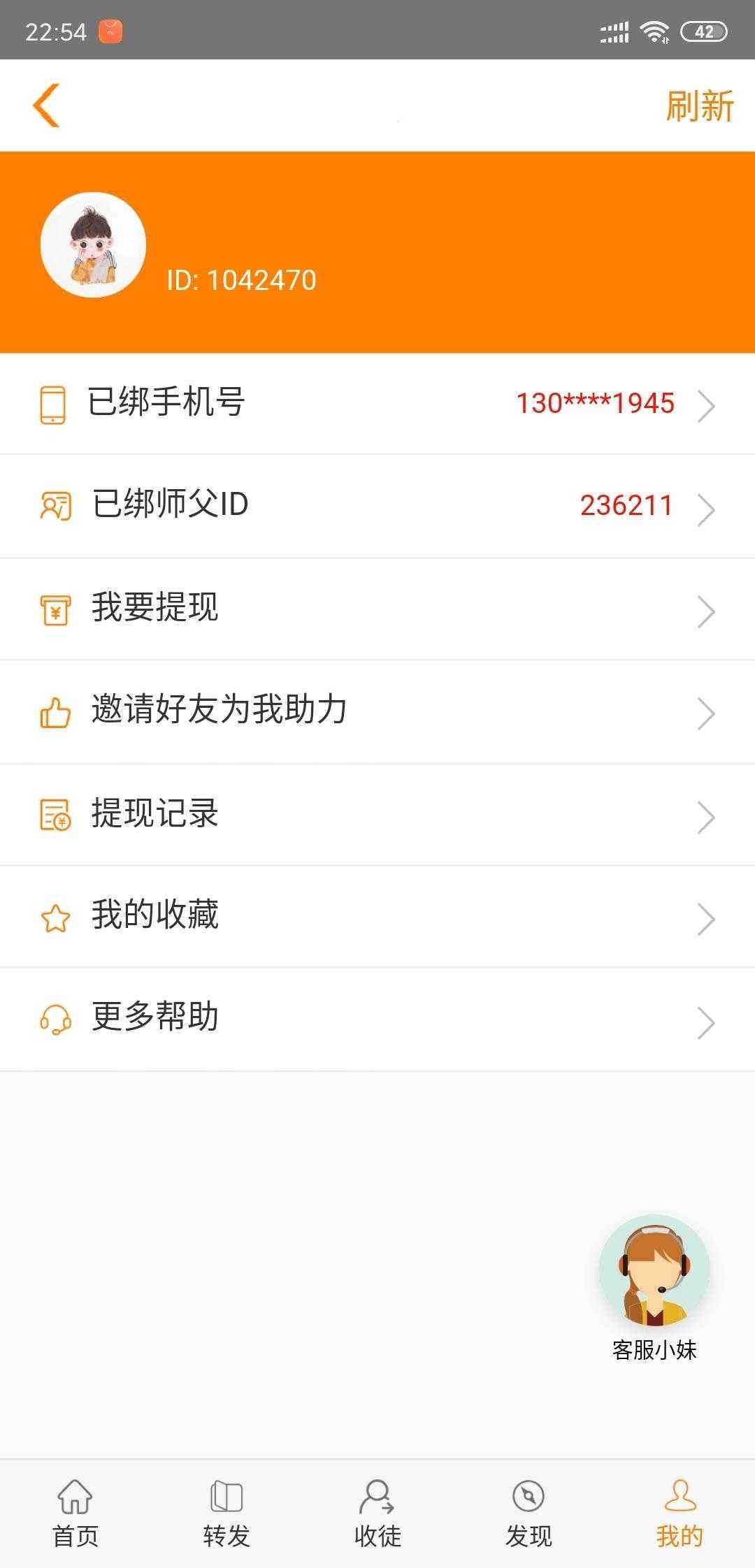Select the withdrawal icon beside 我要提现
The width and height of the screenshot is (755, 1568).
[x=55, y=608]
